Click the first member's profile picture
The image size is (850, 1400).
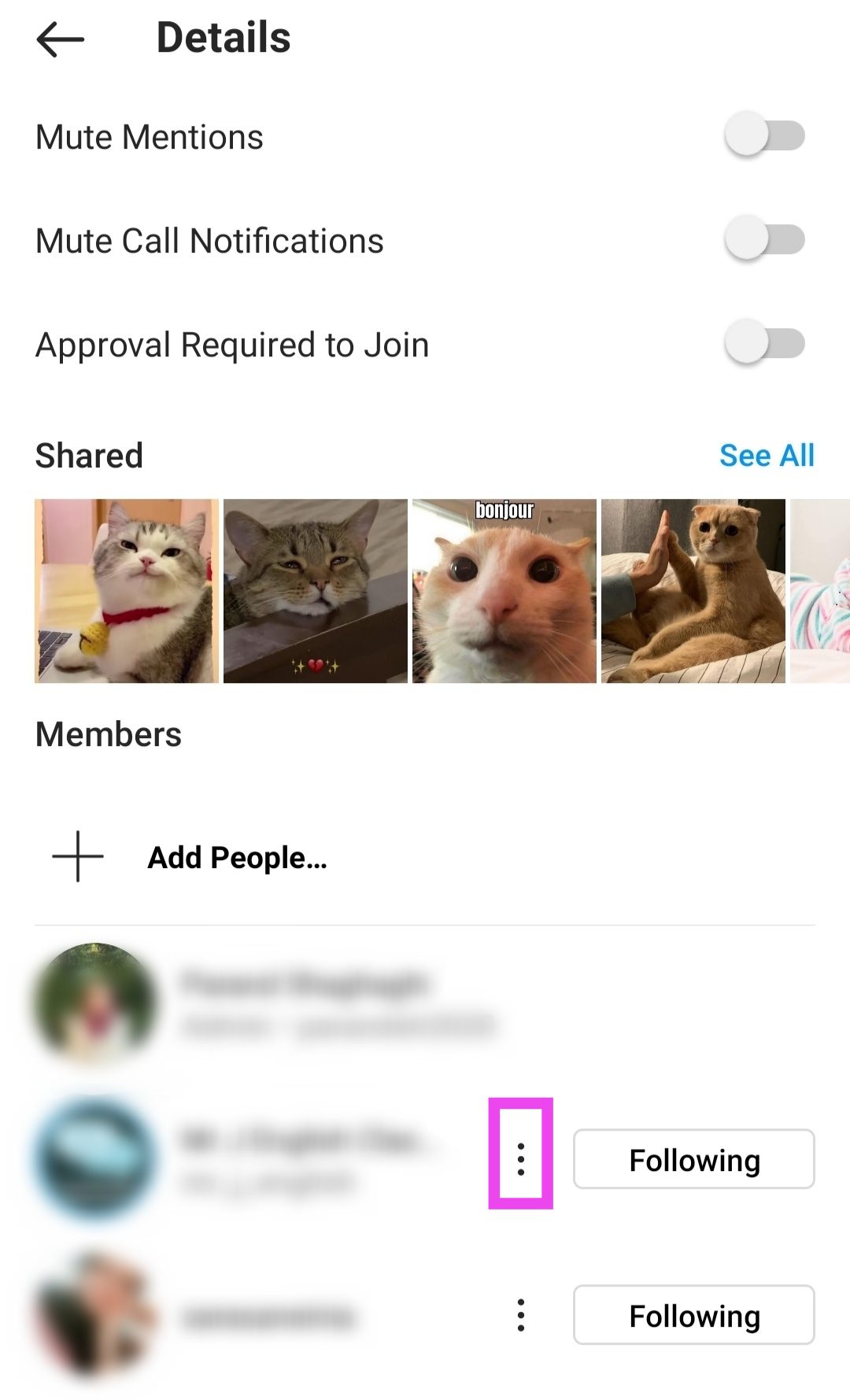point(94,1003)
